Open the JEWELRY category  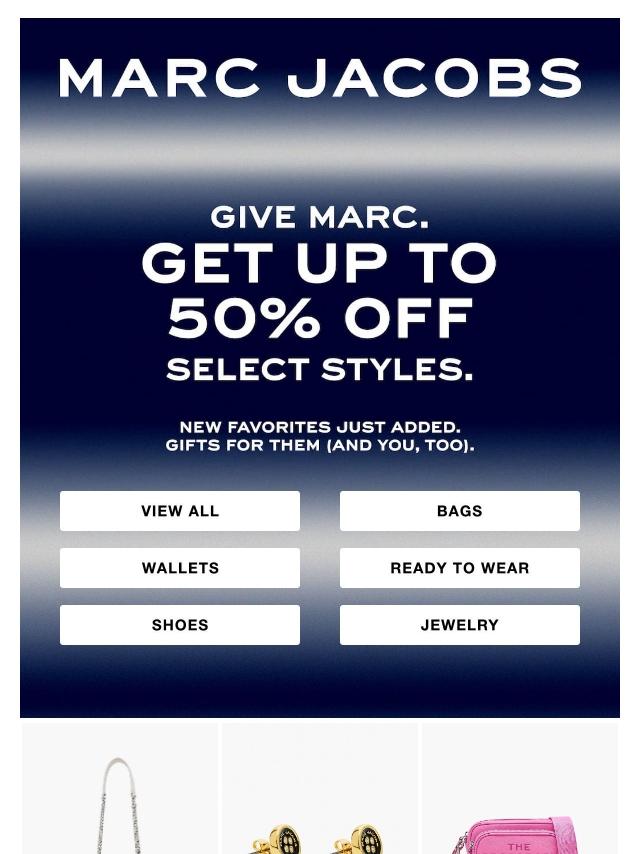pyautogui.click(x=460, y=625)
